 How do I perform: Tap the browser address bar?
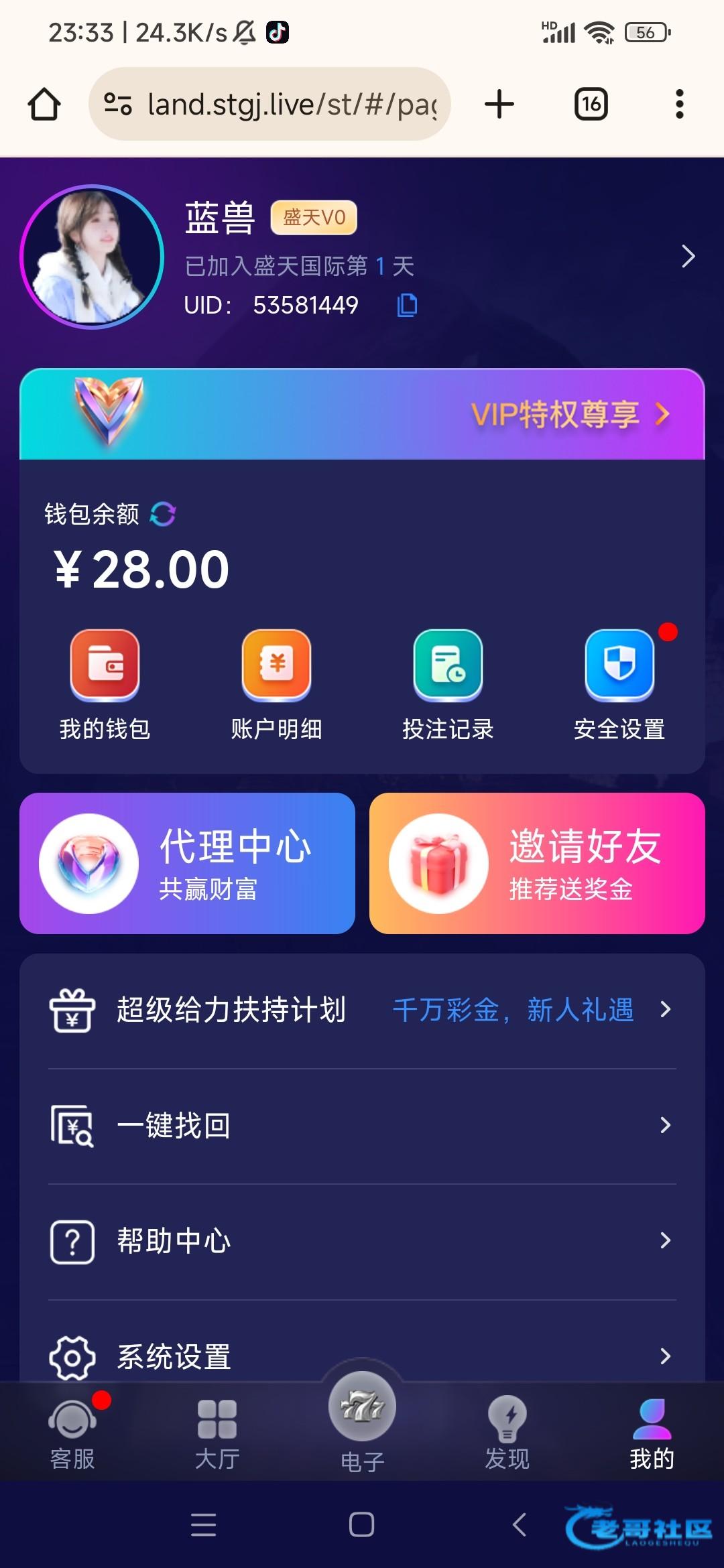pos(282,105)
